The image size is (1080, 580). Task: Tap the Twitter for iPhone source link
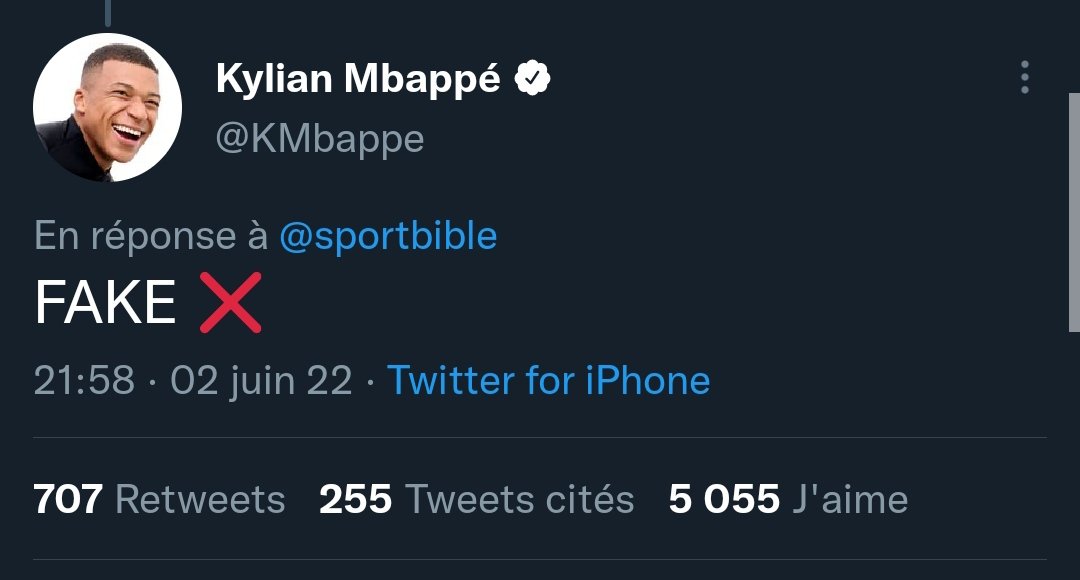[x=548, y=381]
